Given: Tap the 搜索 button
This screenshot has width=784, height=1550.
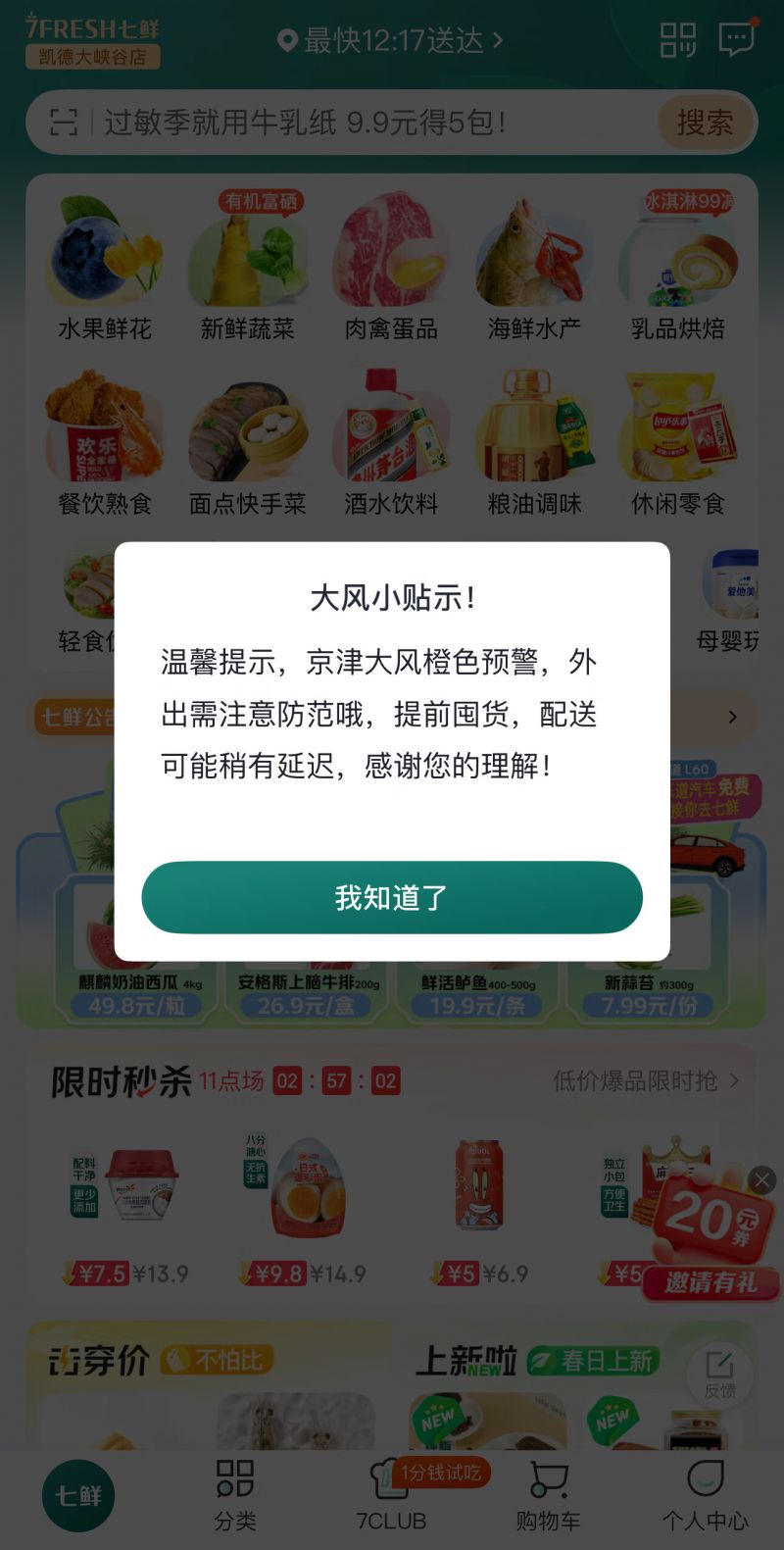Looking at the screenshot, I should [x=705, y=123].
